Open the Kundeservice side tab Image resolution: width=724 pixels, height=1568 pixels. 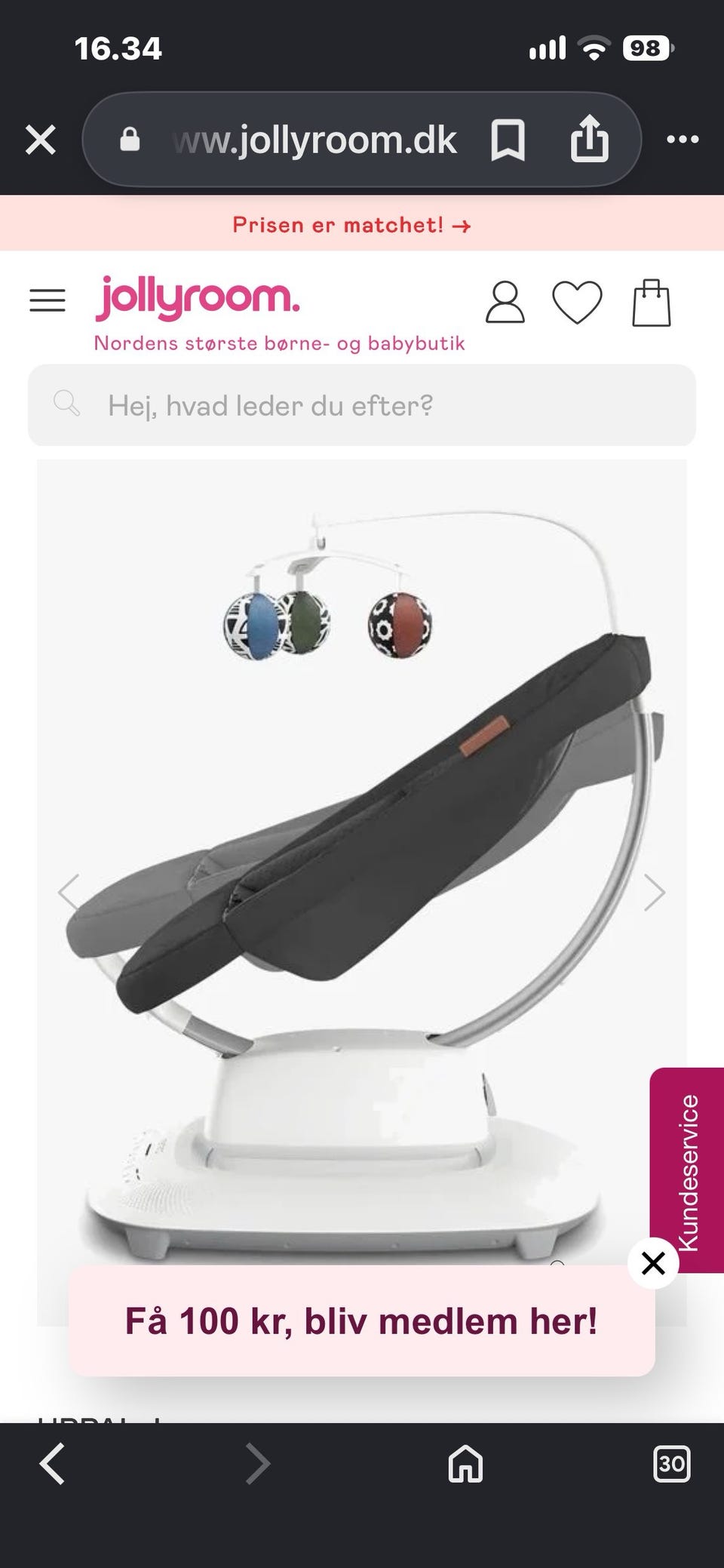point(687,1170)
